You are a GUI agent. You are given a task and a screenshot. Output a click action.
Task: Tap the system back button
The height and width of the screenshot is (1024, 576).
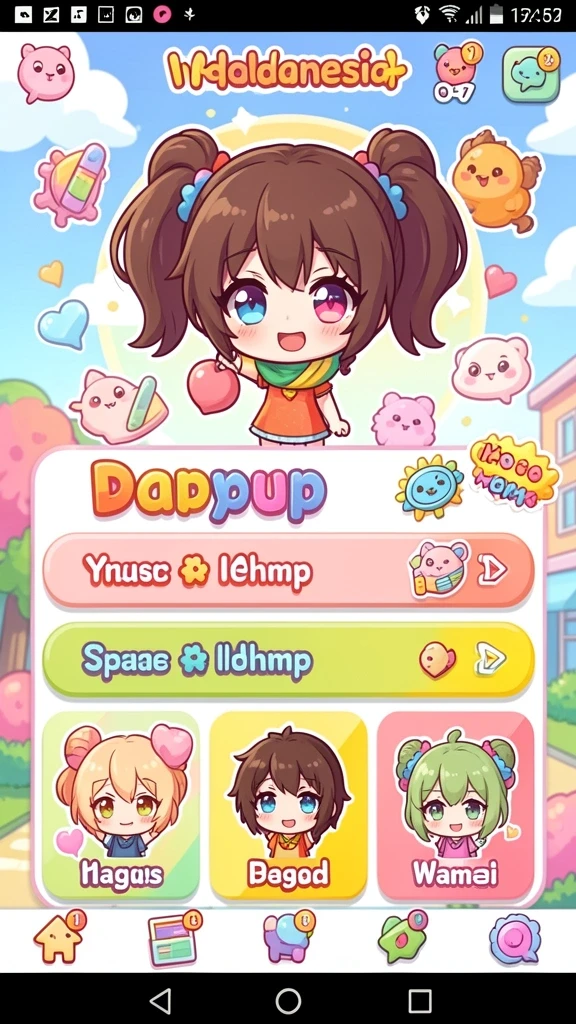[160, 999]
